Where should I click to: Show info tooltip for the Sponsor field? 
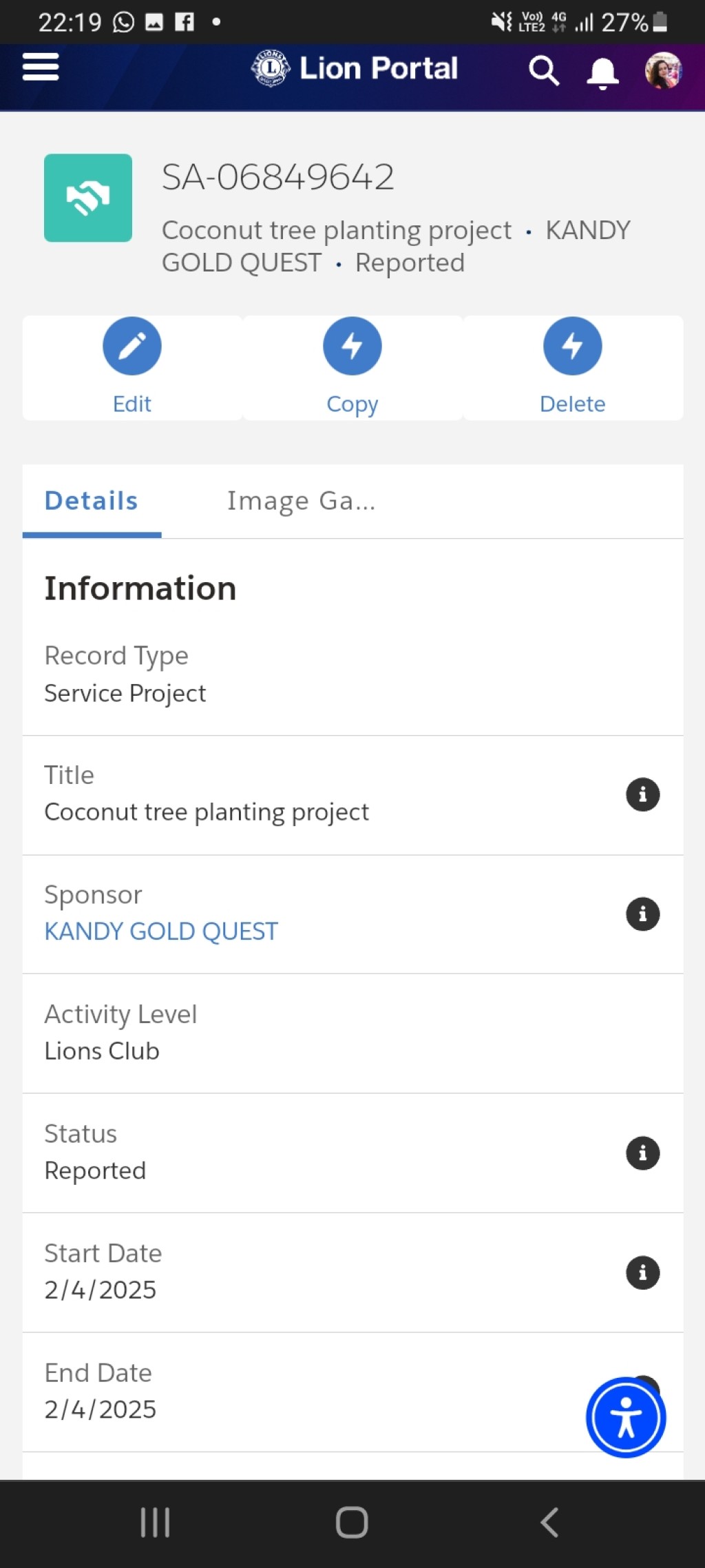pos(643,914)
